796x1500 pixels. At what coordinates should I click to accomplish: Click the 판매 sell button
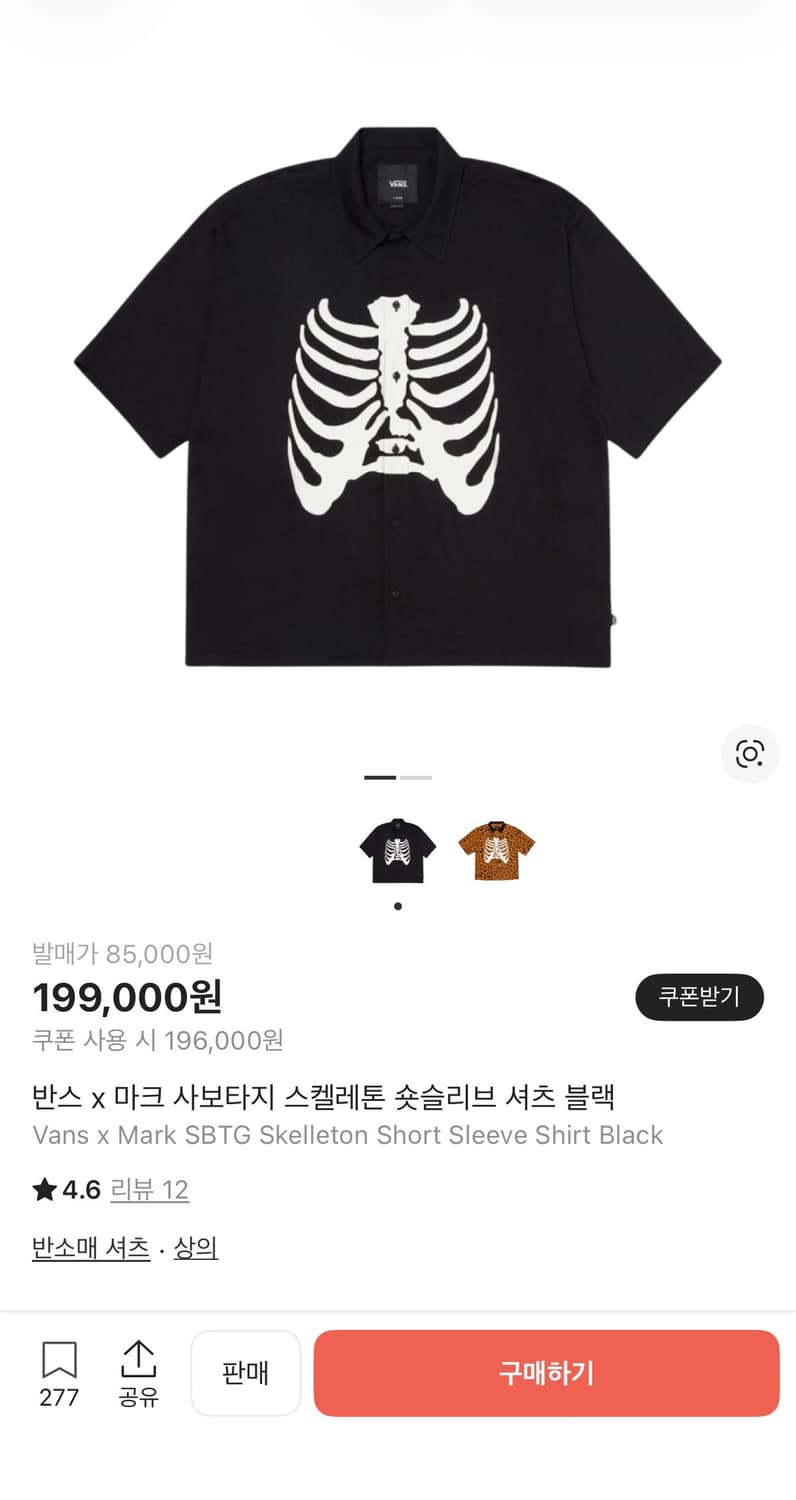246,1373
